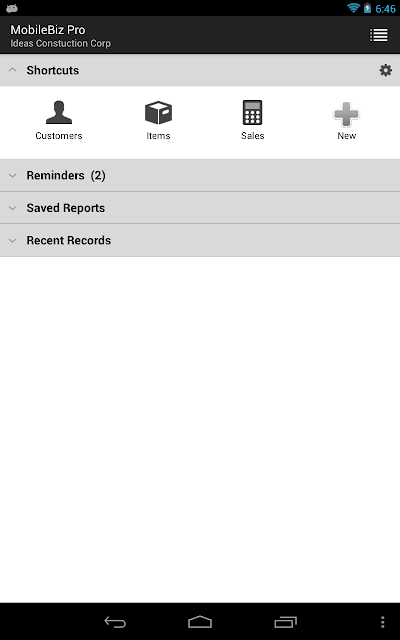400x640 pixels.
Task: Open the Items shortcut
Action: 158,120
